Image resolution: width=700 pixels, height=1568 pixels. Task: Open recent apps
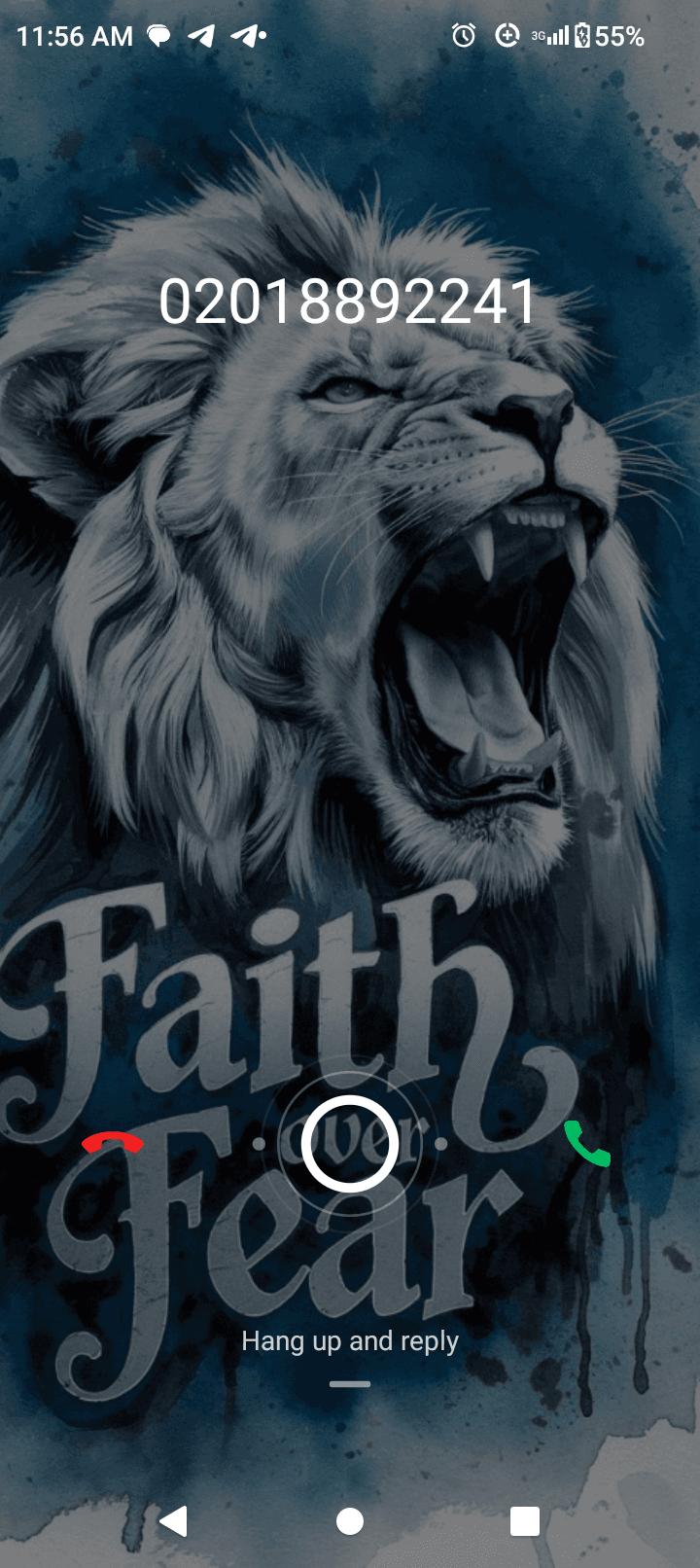(525, 1520)
